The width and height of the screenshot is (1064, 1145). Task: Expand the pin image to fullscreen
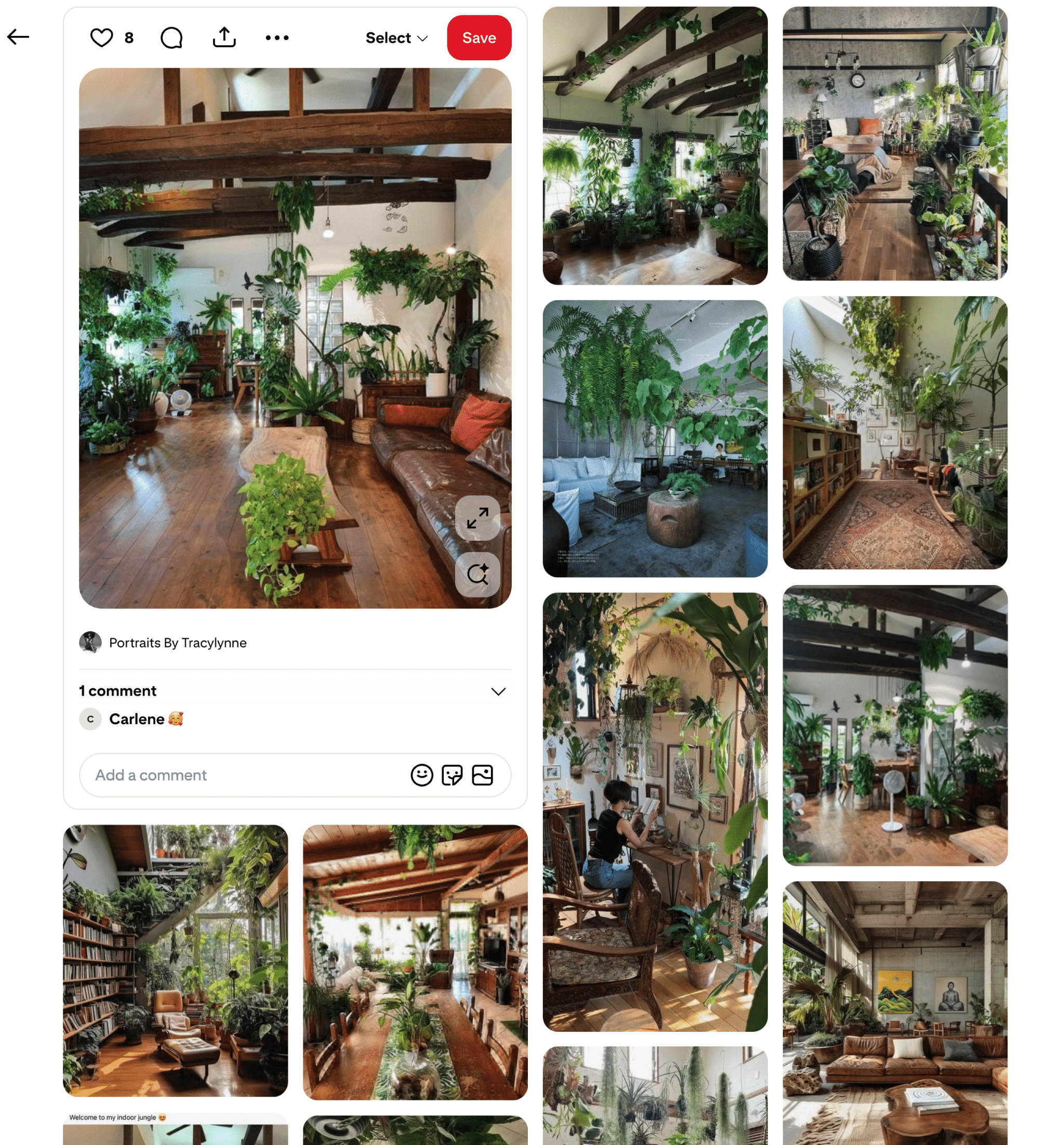[477, 518]
